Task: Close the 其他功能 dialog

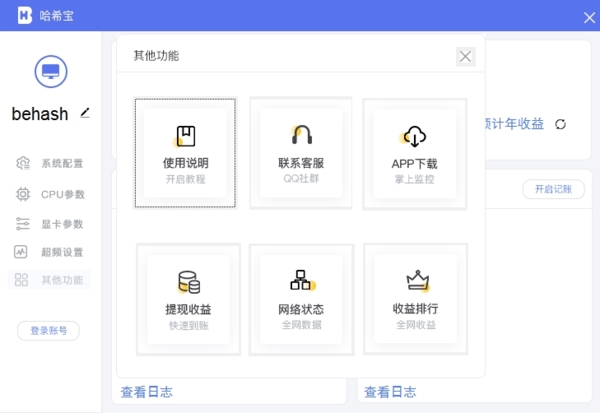Action: (x=466, y=56)
